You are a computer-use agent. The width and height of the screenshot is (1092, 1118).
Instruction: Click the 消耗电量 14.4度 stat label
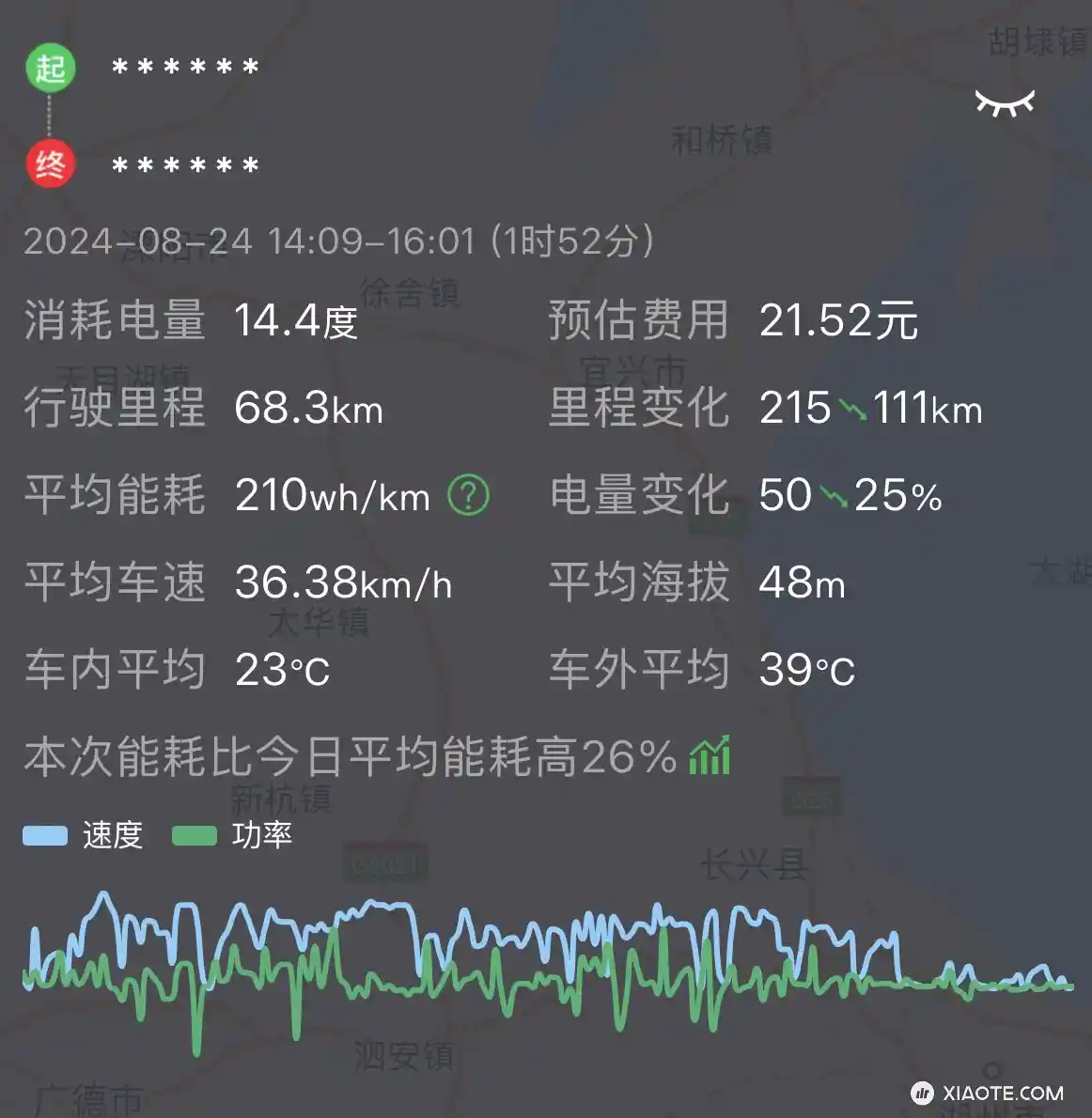pyautogui.click(x=115, y=321)
